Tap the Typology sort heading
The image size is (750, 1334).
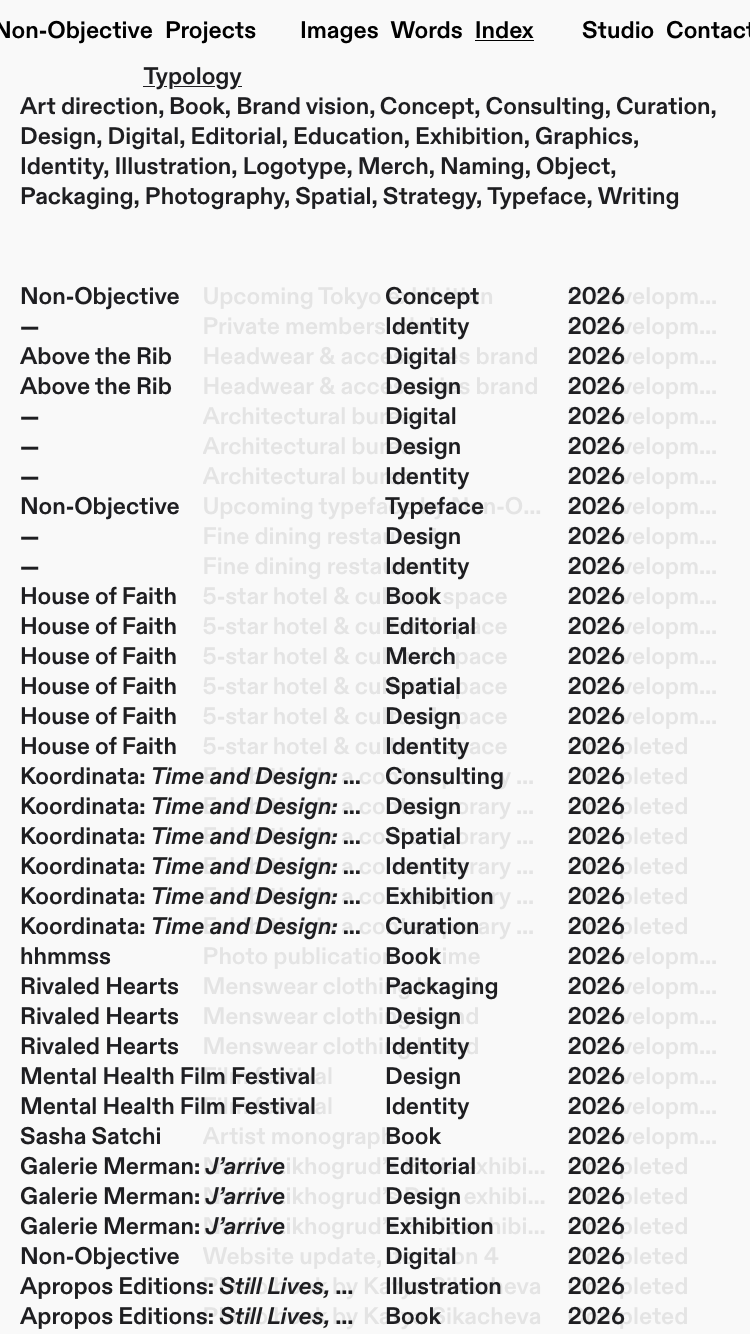(x=192, y=77)
